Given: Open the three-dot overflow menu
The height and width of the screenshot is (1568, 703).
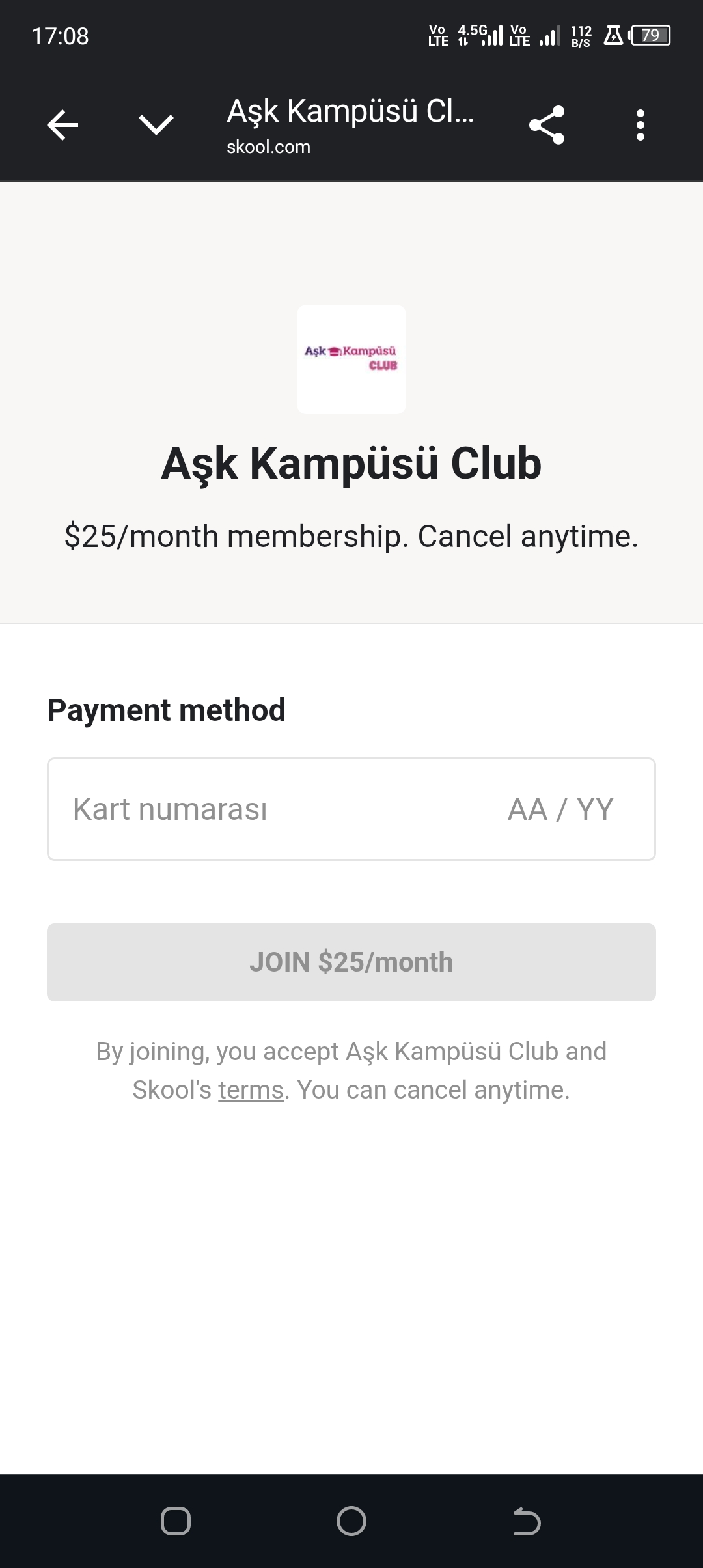Looking at the screenshot, I should coord(641,125).
